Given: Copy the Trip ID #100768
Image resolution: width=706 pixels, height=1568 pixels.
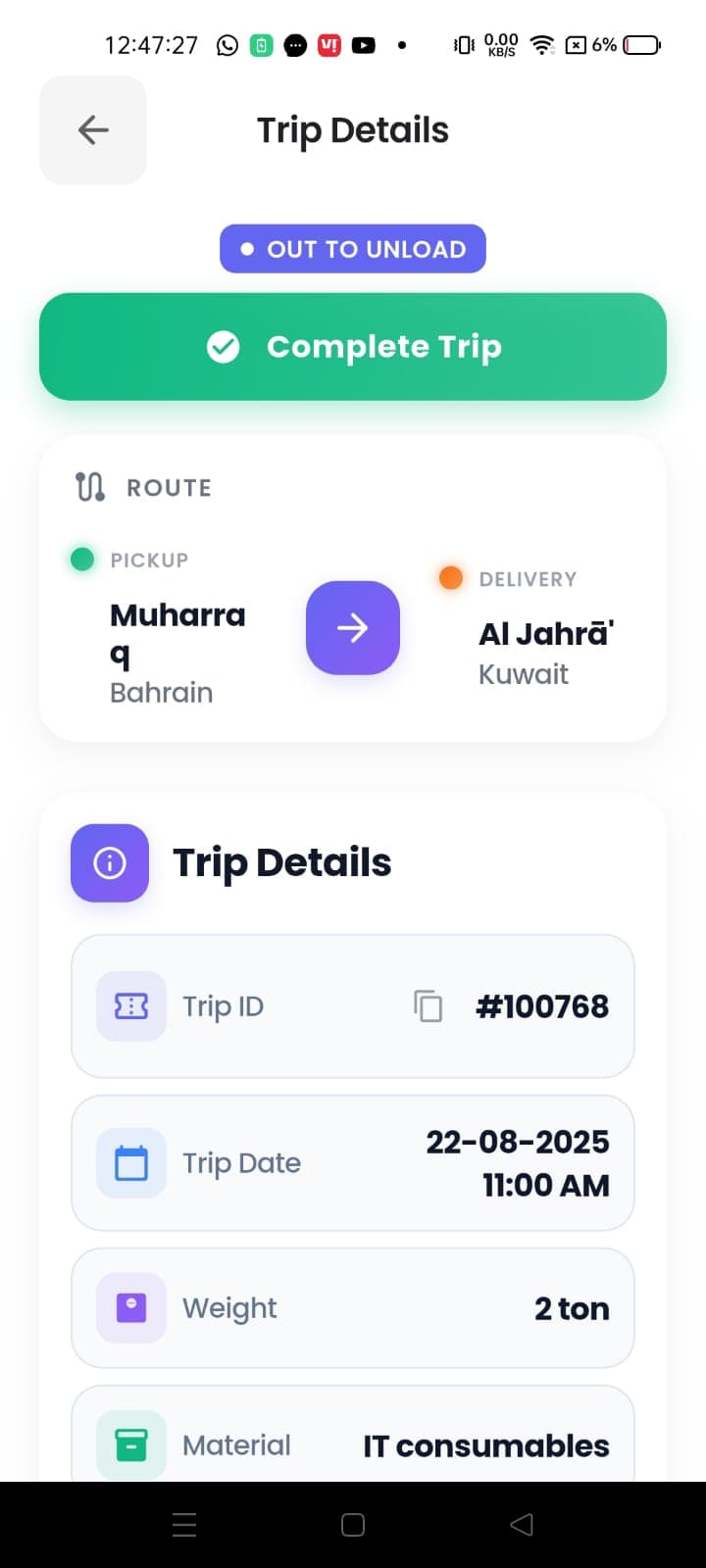Looking at the screenshot, I should click(428, 1005).
